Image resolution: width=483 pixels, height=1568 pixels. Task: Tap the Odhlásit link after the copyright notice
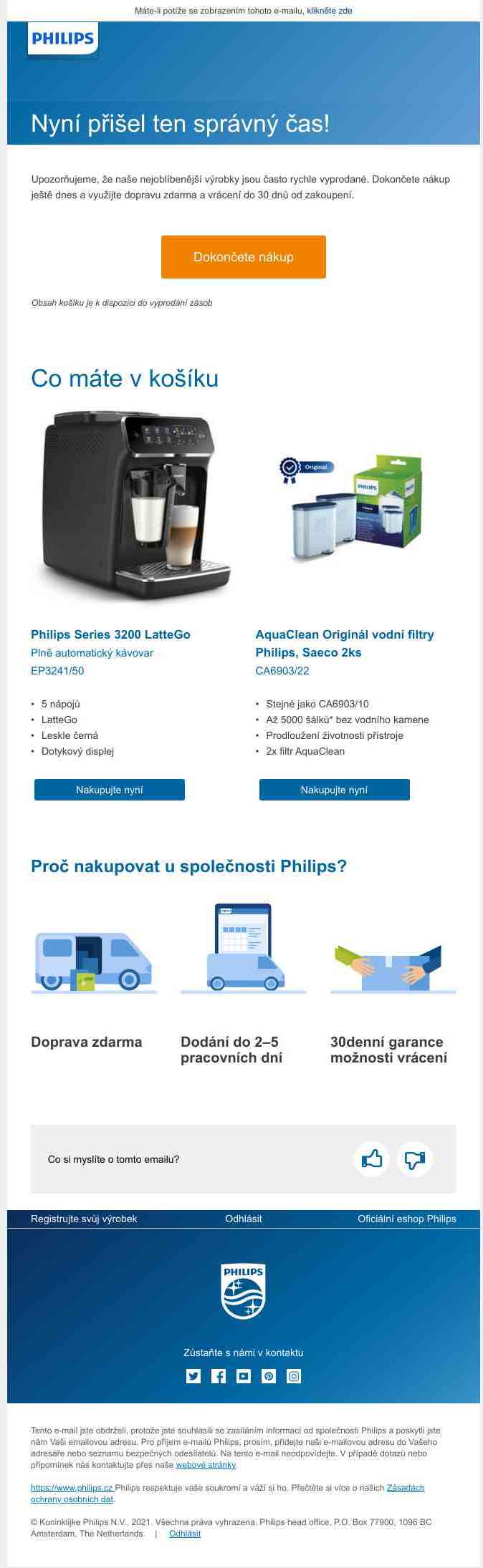point(184,1534)
